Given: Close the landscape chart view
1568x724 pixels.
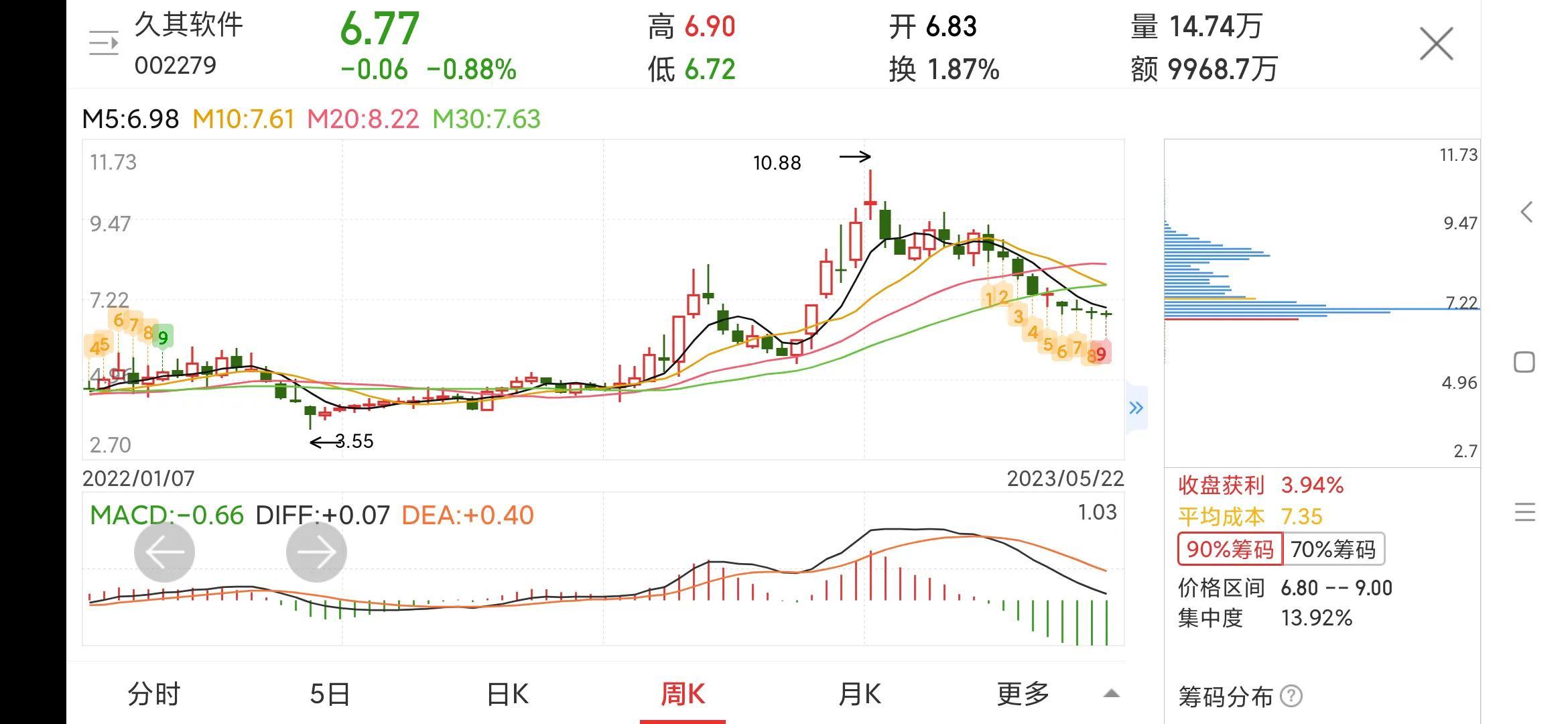Looking at the screenshot, I should pyautogui.click(x=1436, y=44).
